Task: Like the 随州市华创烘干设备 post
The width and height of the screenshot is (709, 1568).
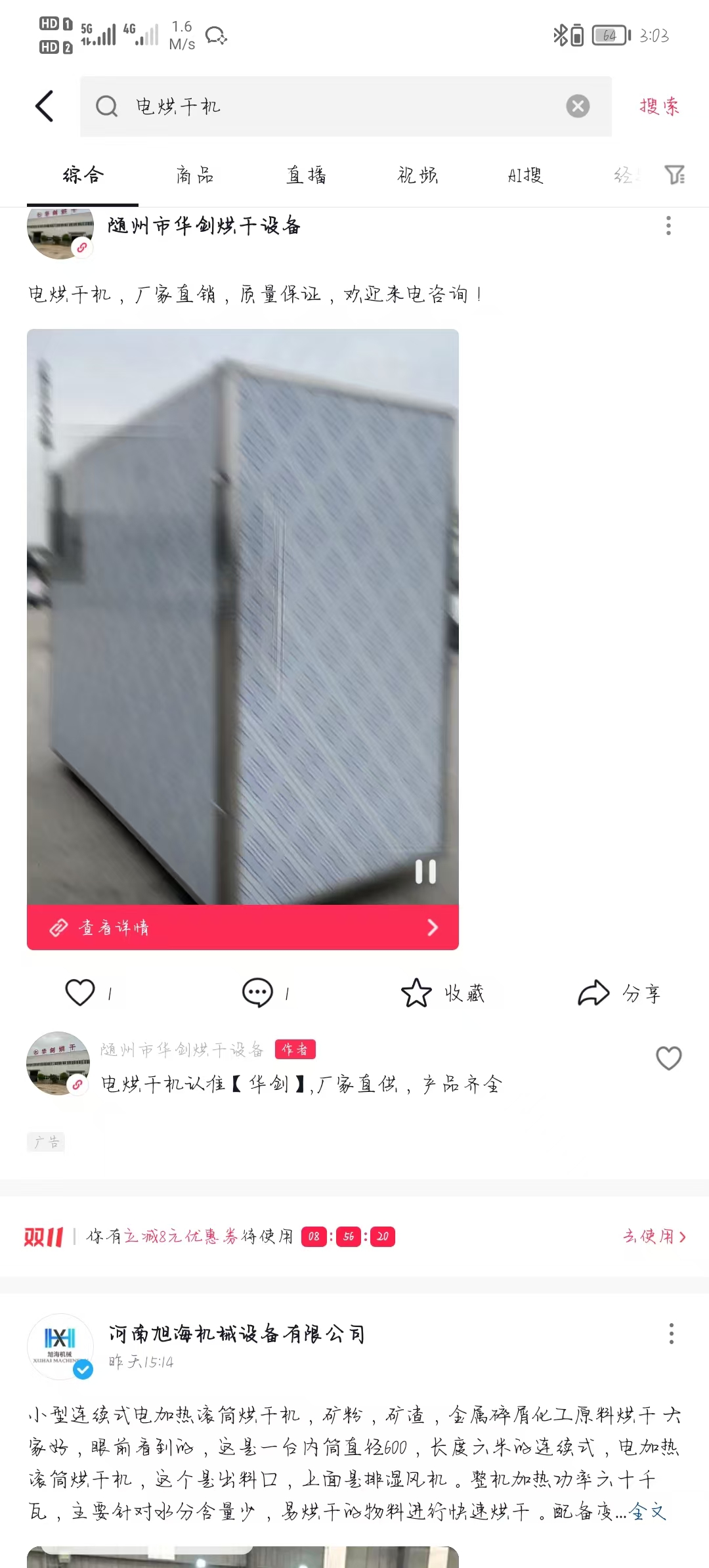Action: point(80,992)
